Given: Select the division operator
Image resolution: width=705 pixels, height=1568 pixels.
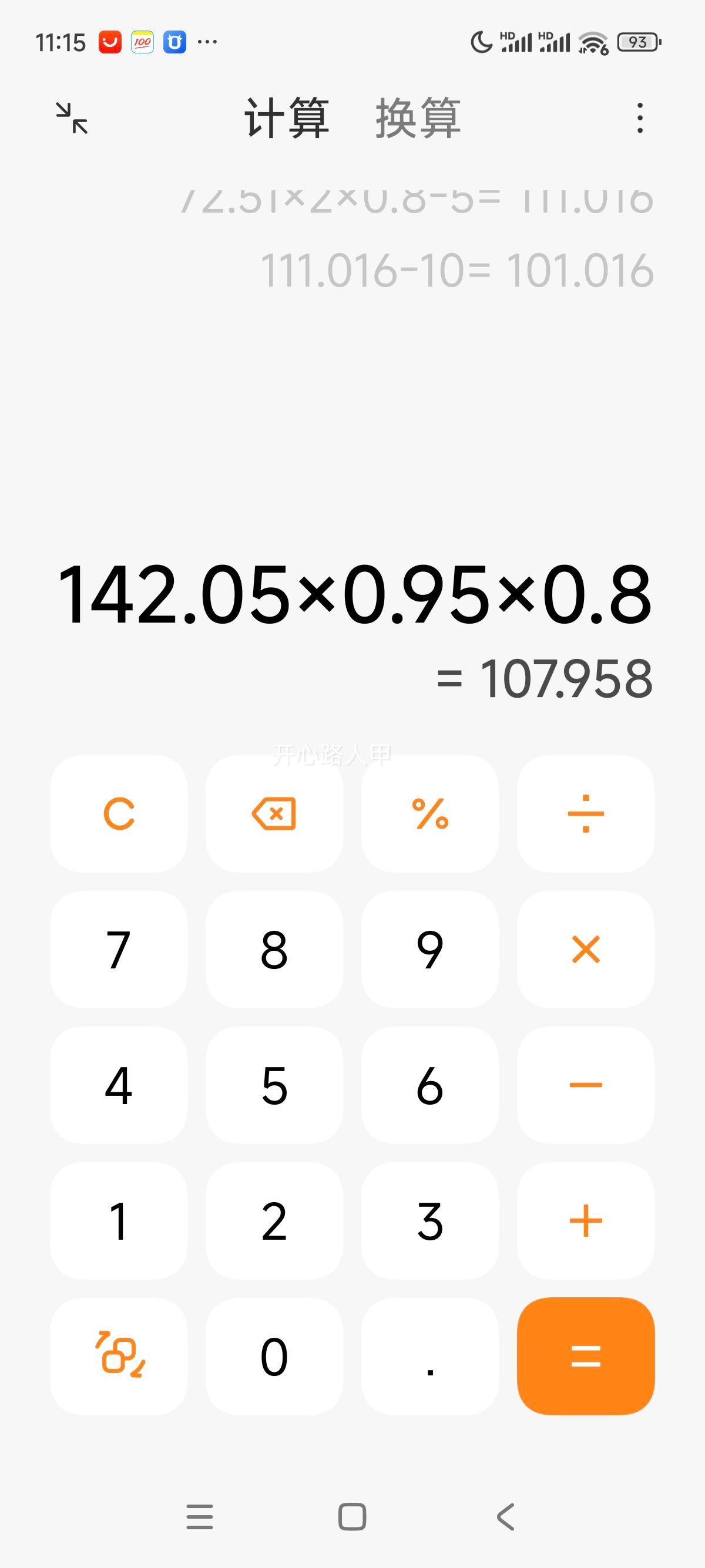Looking at the screenshot, I should pyautogui.click(x=585, y=816).
